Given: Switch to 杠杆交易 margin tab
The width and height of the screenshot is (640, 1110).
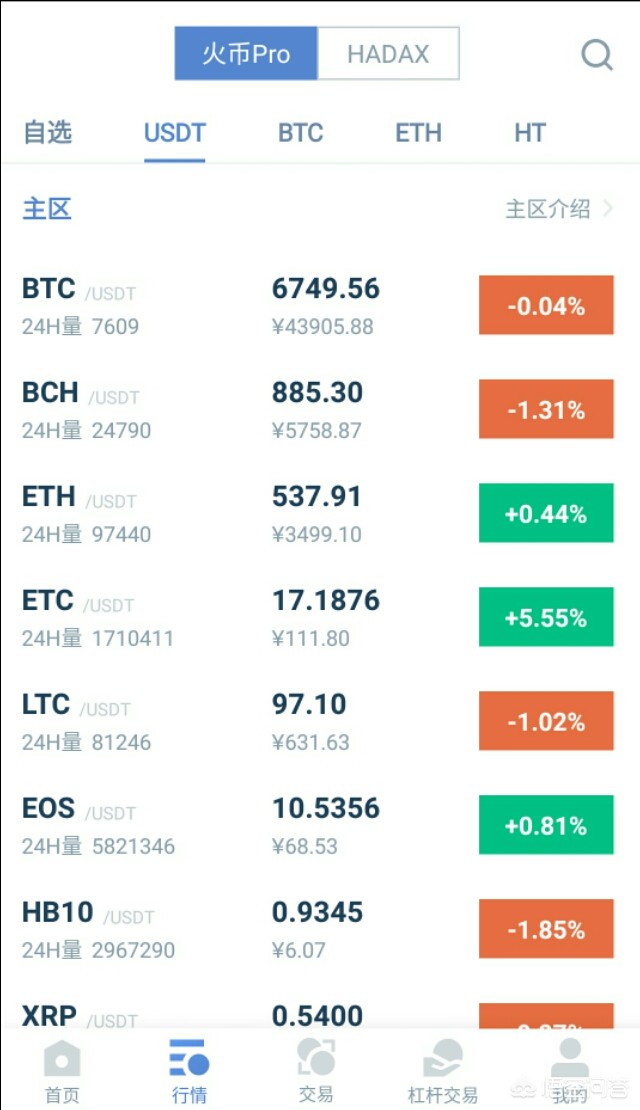Looking at the screenshot, I should pos(443,1070).
